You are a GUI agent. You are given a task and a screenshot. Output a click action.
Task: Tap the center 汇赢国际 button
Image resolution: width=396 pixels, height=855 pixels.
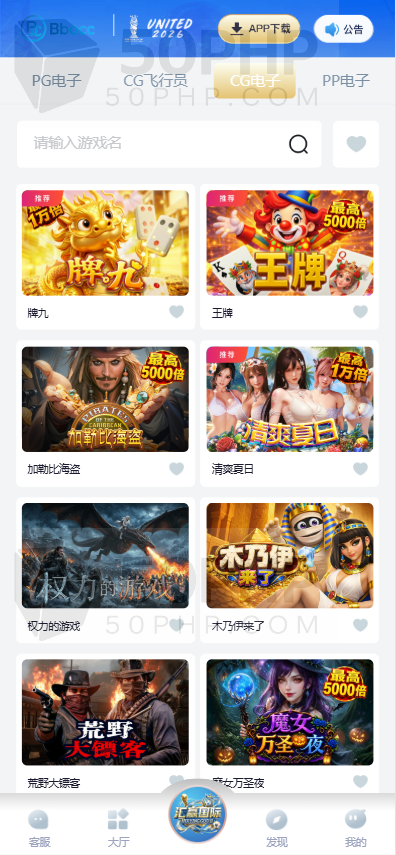tap(197, 816)
